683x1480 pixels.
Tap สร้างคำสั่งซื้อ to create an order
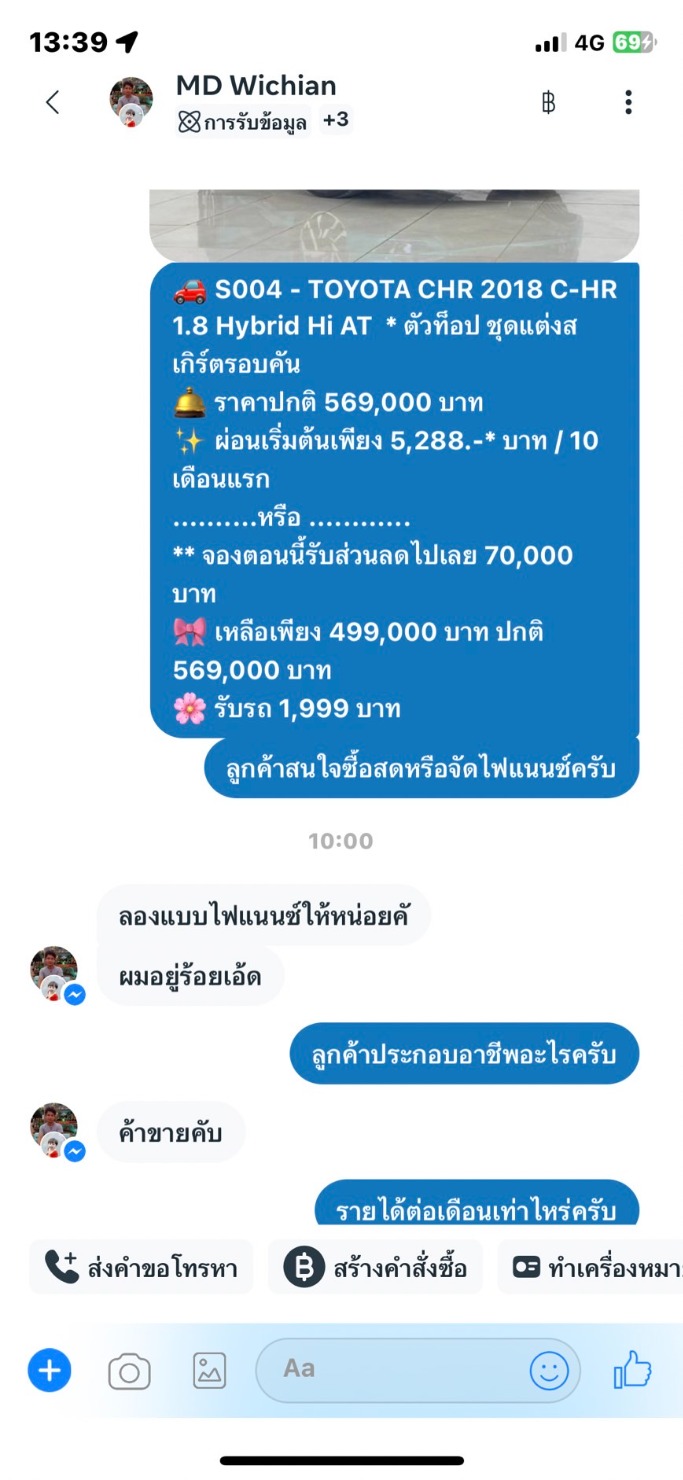pyautogui.click(x=375, y=1268)
